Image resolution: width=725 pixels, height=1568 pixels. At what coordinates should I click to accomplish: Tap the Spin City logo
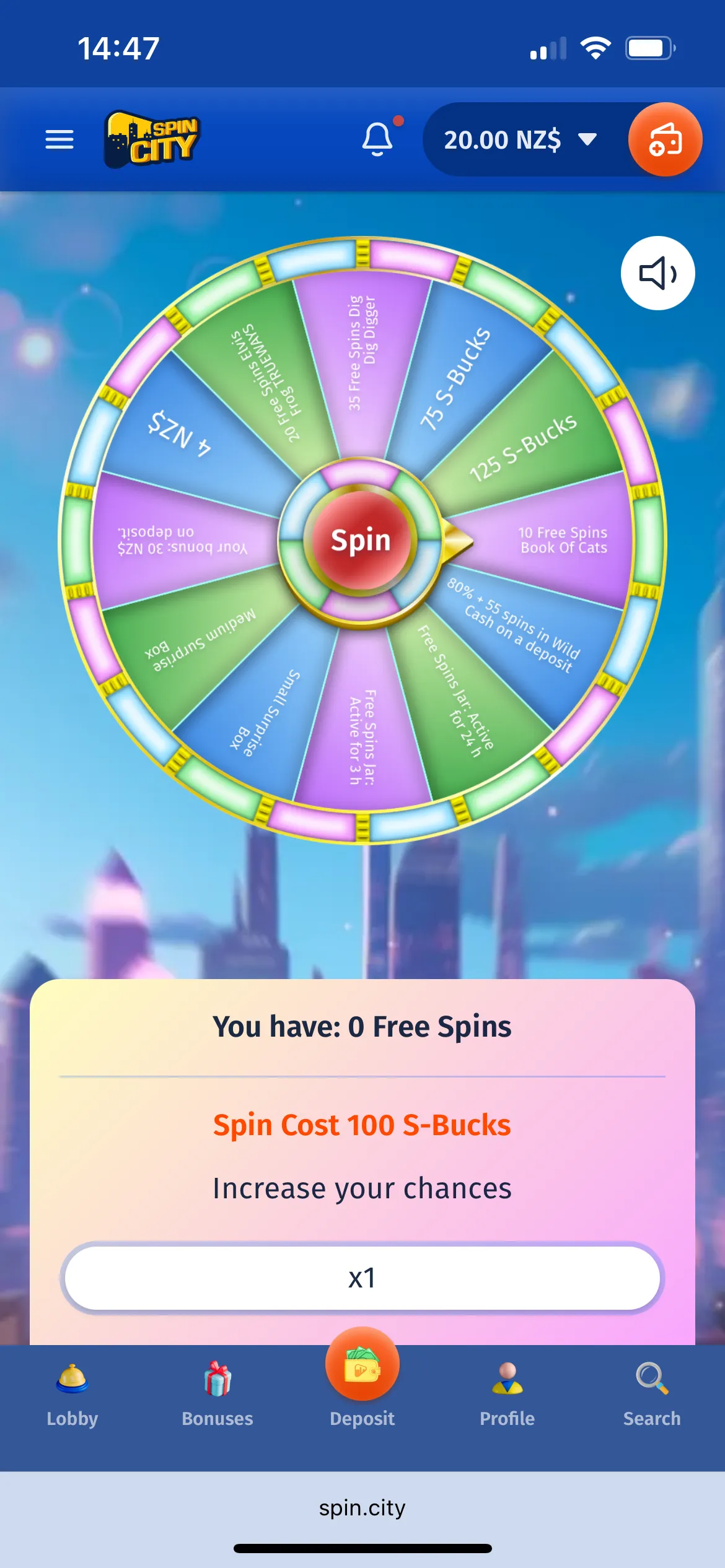coord(152,139)
